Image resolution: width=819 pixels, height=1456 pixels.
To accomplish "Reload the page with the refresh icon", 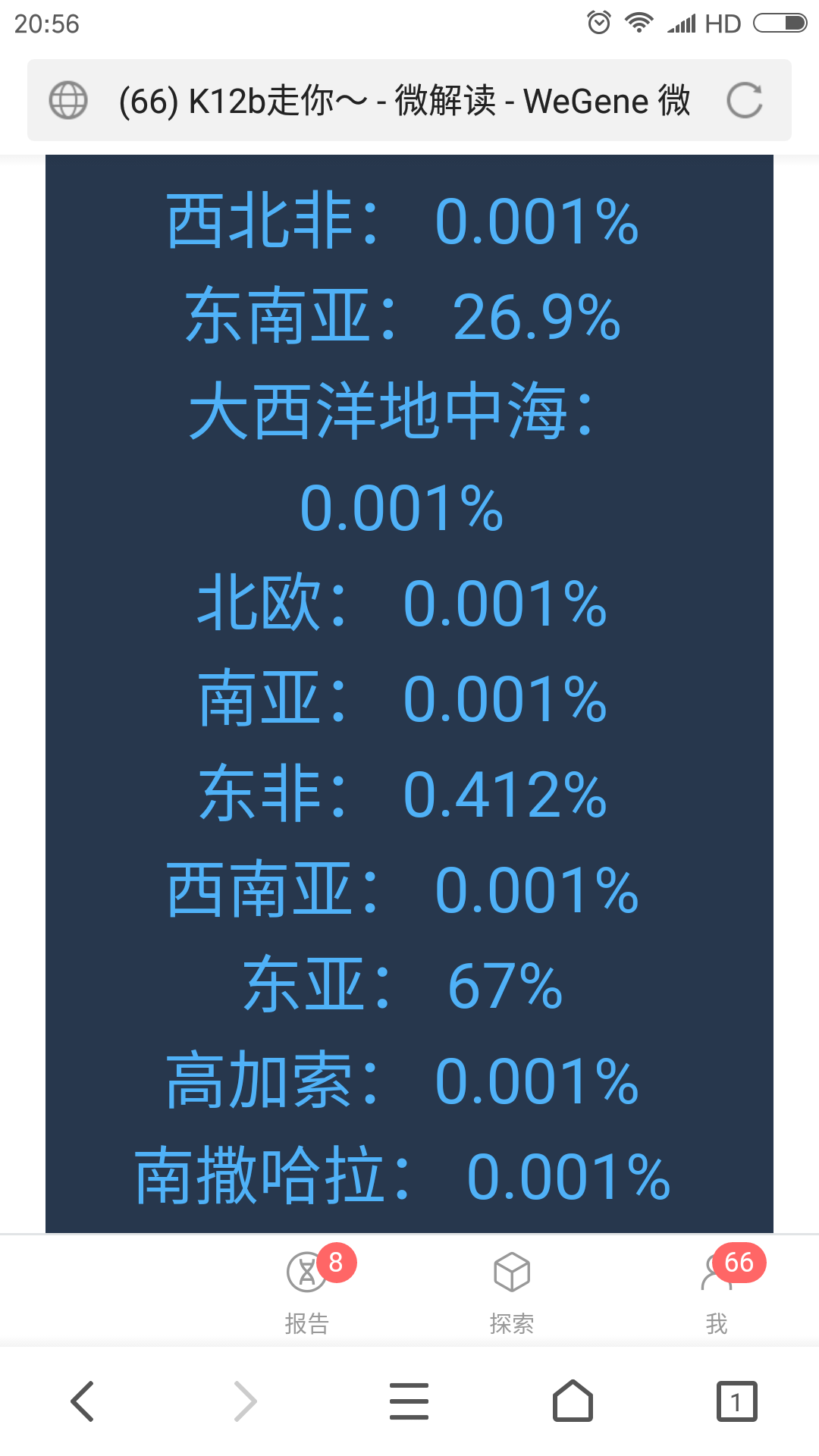I will (x=744, y=100).
